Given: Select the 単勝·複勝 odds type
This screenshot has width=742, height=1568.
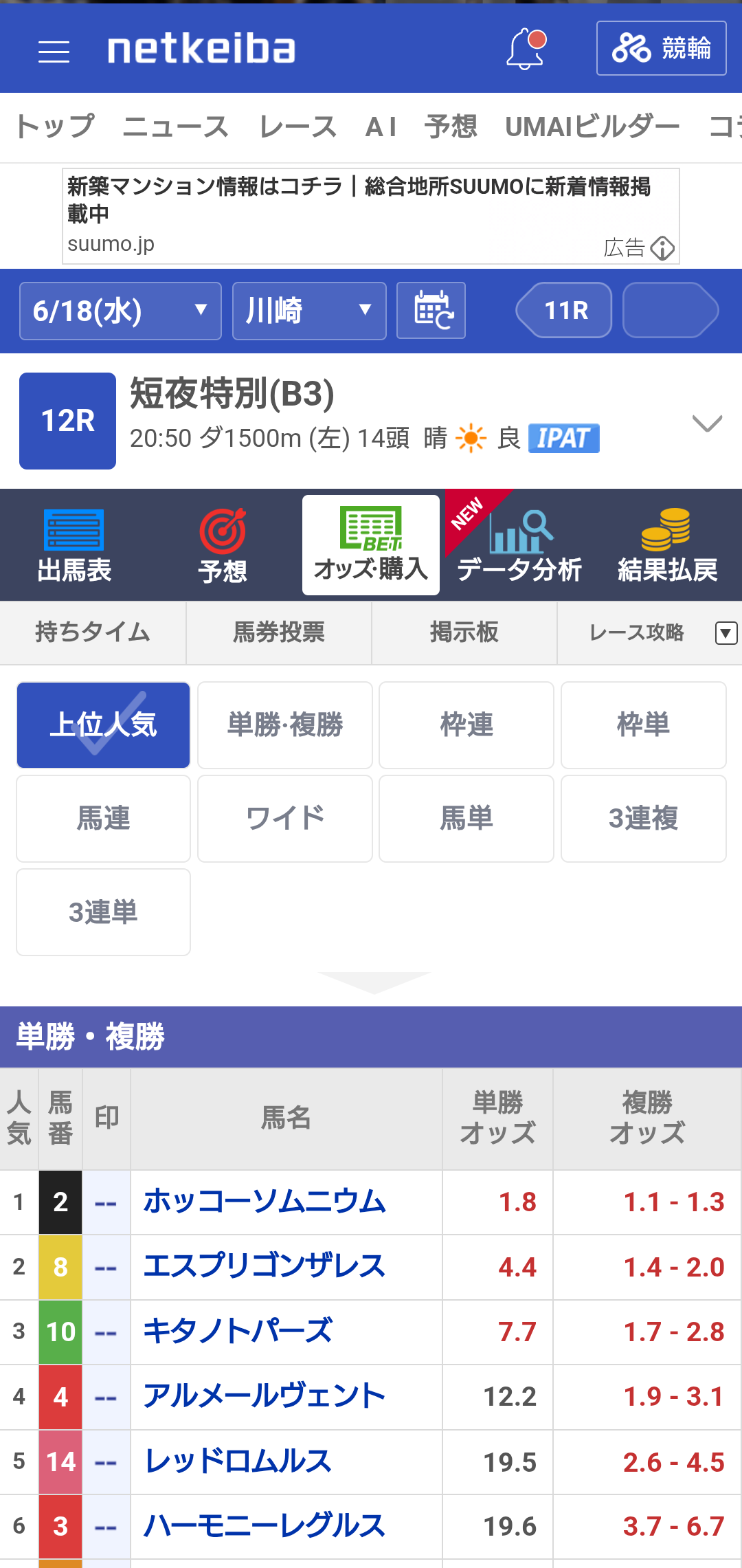Looking at the screenshot, I should click(x=285, y=725).
